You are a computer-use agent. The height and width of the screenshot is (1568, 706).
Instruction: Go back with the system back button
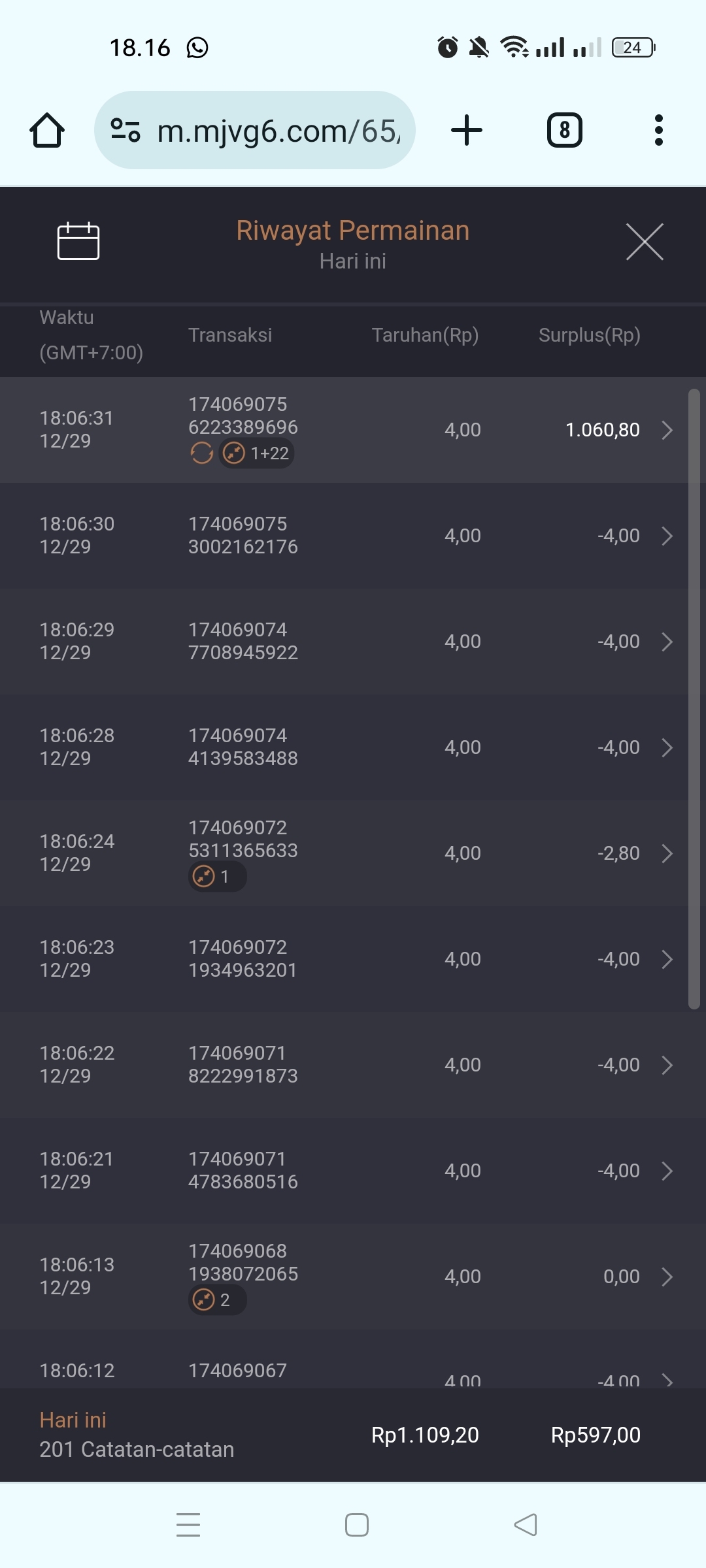(x=526, y=1525)
